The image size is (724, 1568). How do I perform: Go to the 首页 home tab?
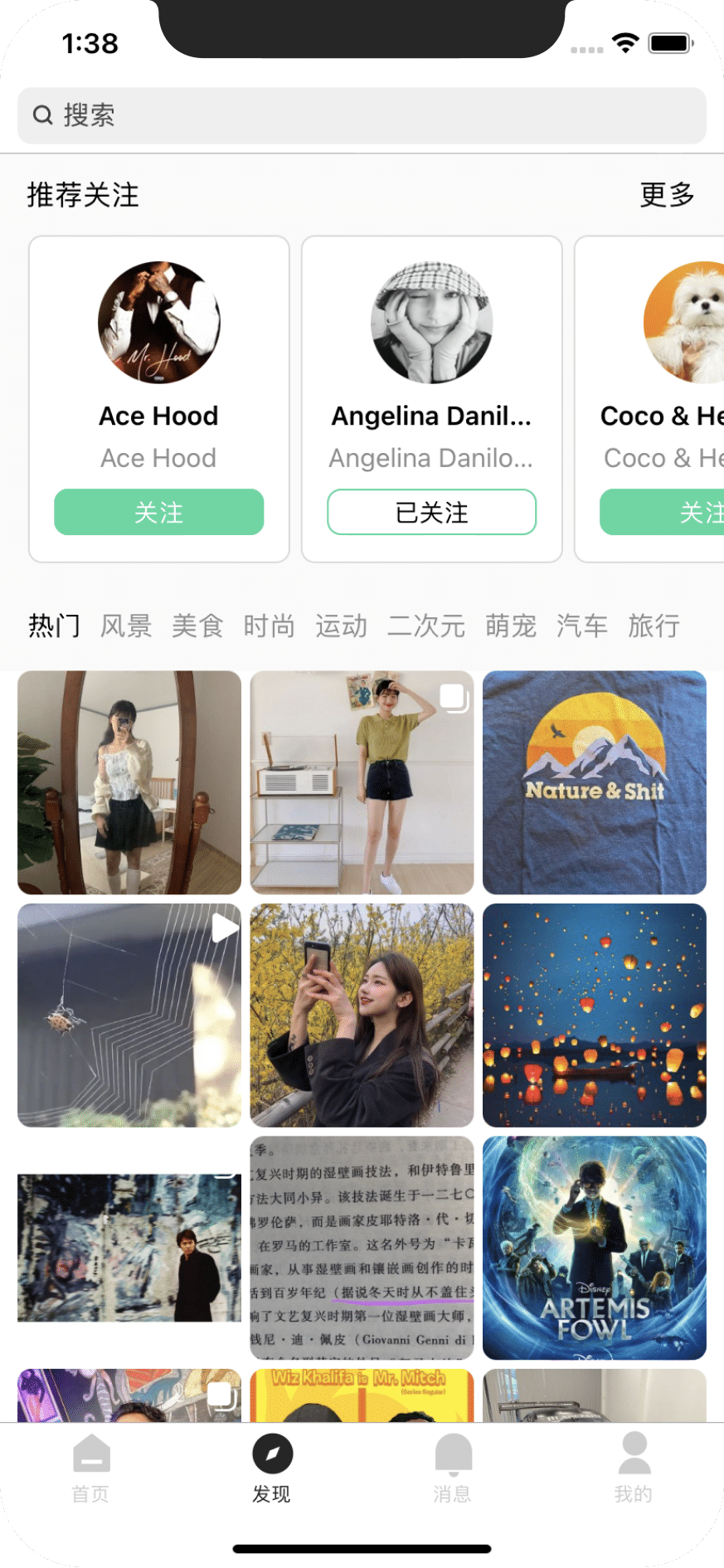tap(90, 1468)
